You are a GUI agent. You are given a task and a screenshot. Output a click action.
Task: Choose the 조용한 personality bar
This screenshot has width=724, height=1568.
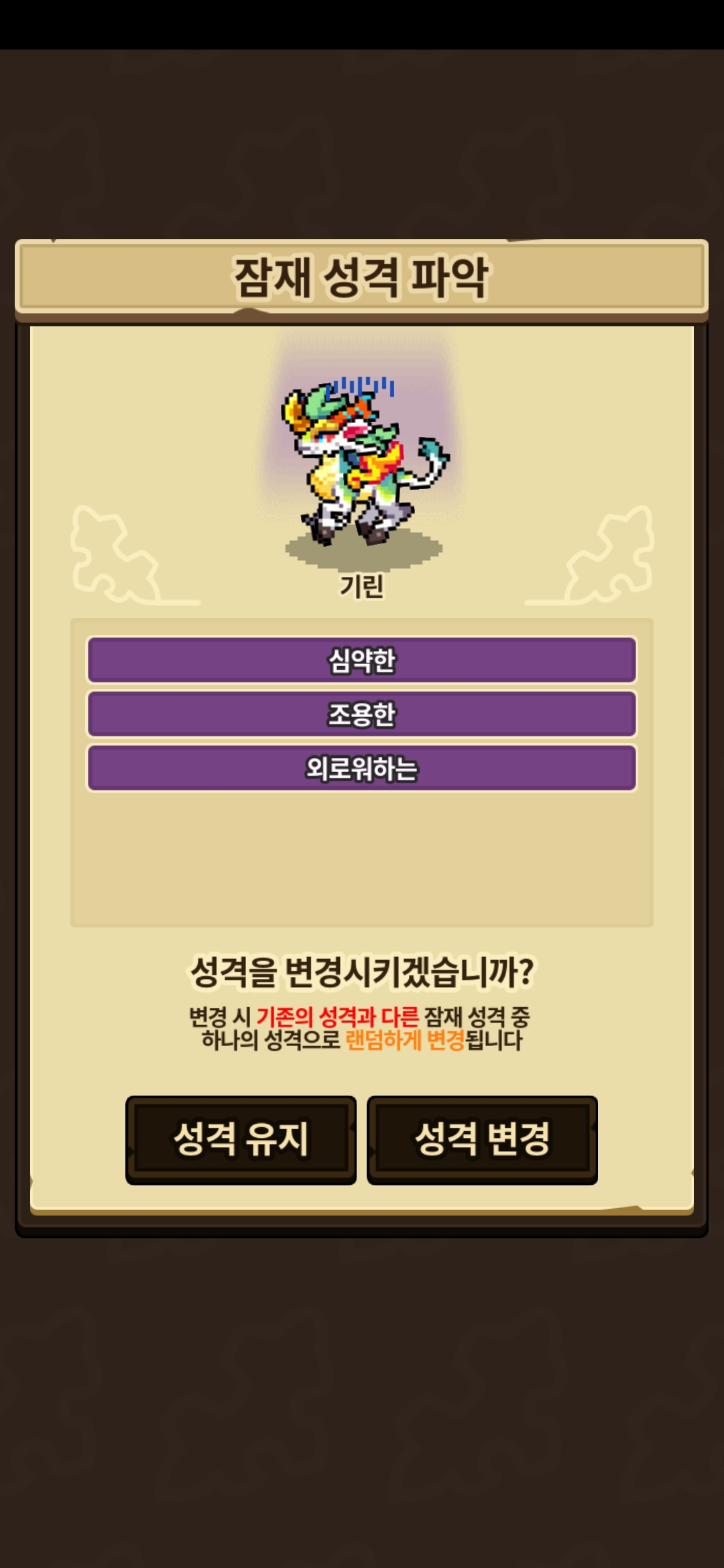point(361,714)
